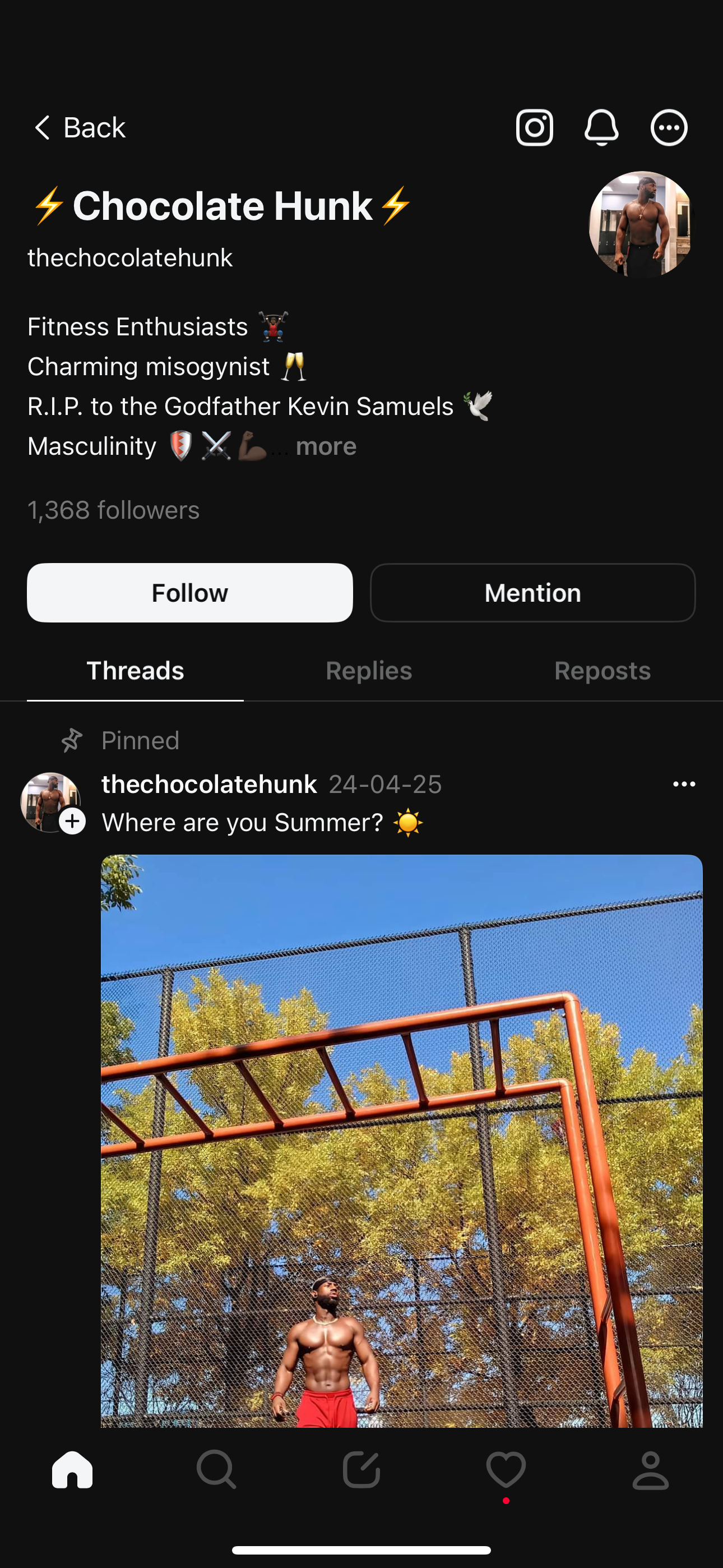This screenshot has height=1568, width=723.
Task: Go back to the previous screen
Action: [79, 128]
